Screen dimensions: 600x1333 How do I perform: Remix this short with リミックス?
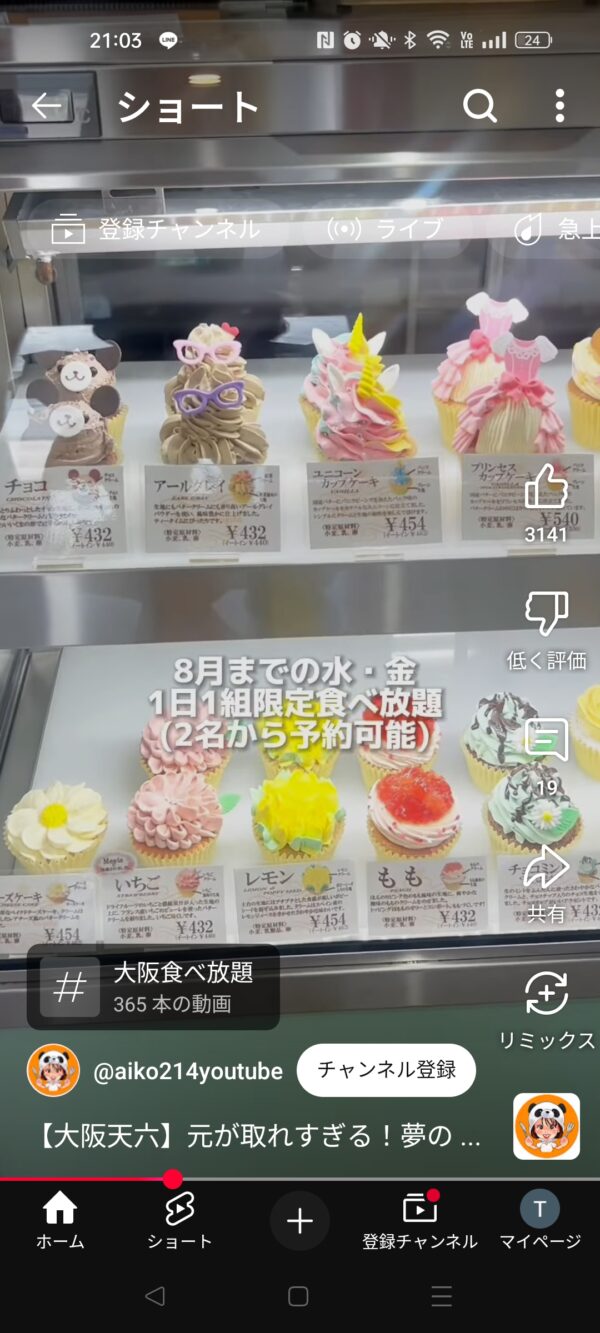coord(546,995)
